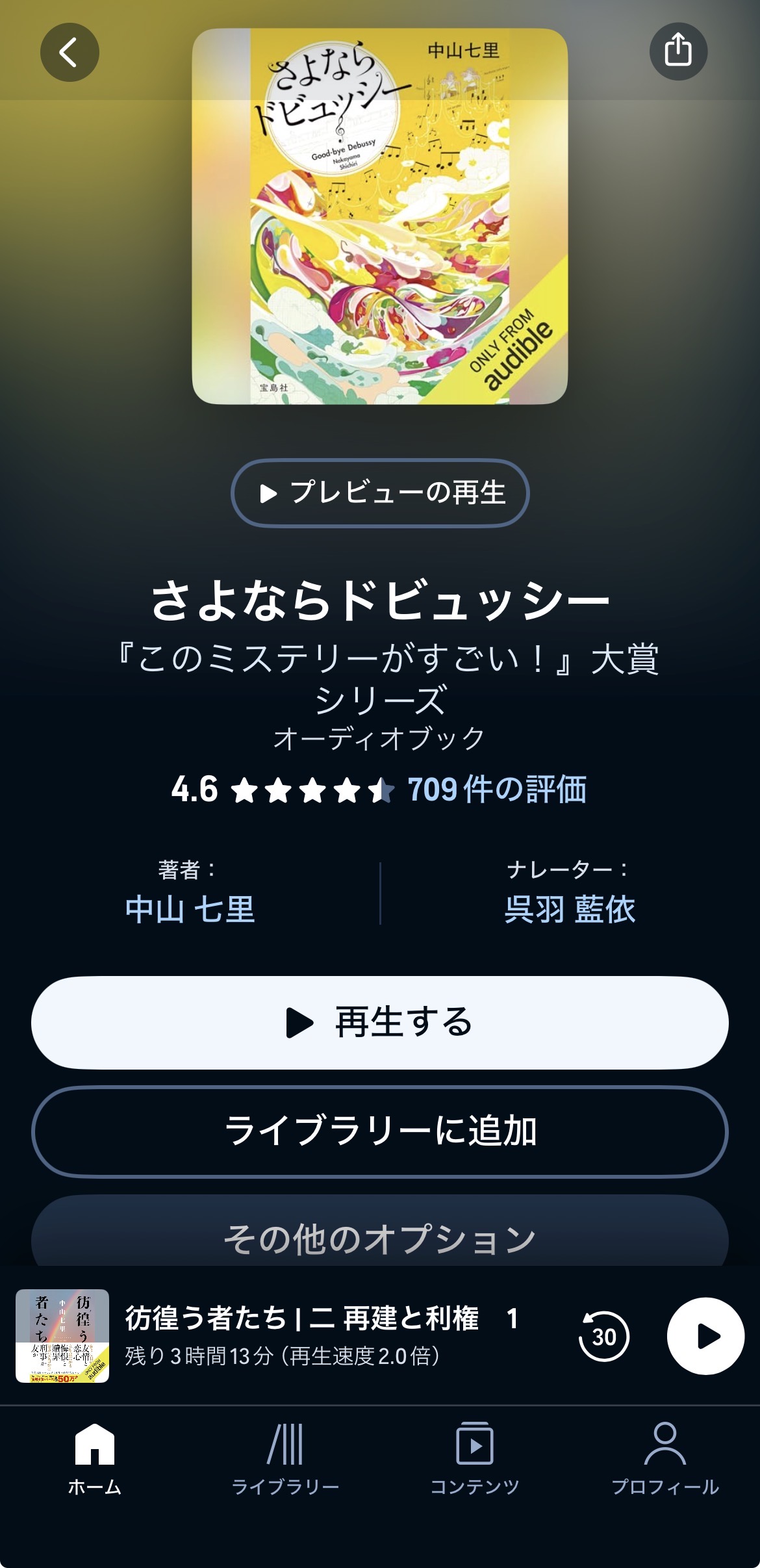Switch to the ライブラリー tab
Image resolution: width=760 pixels, height=1568 pixels.
285,1456
